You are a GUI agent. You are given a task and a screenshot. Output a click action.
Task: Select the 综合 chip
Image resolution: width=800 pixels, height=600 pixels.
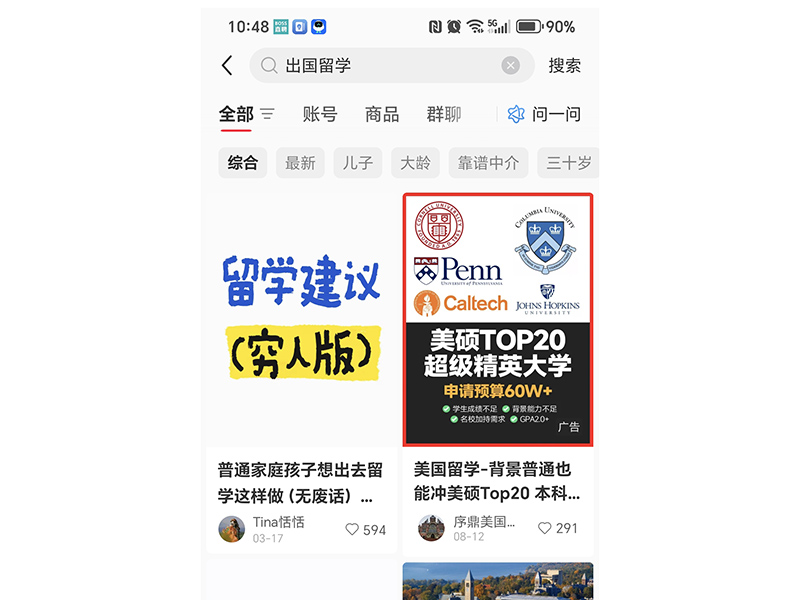pyautogui.click(x=243, y=162)
